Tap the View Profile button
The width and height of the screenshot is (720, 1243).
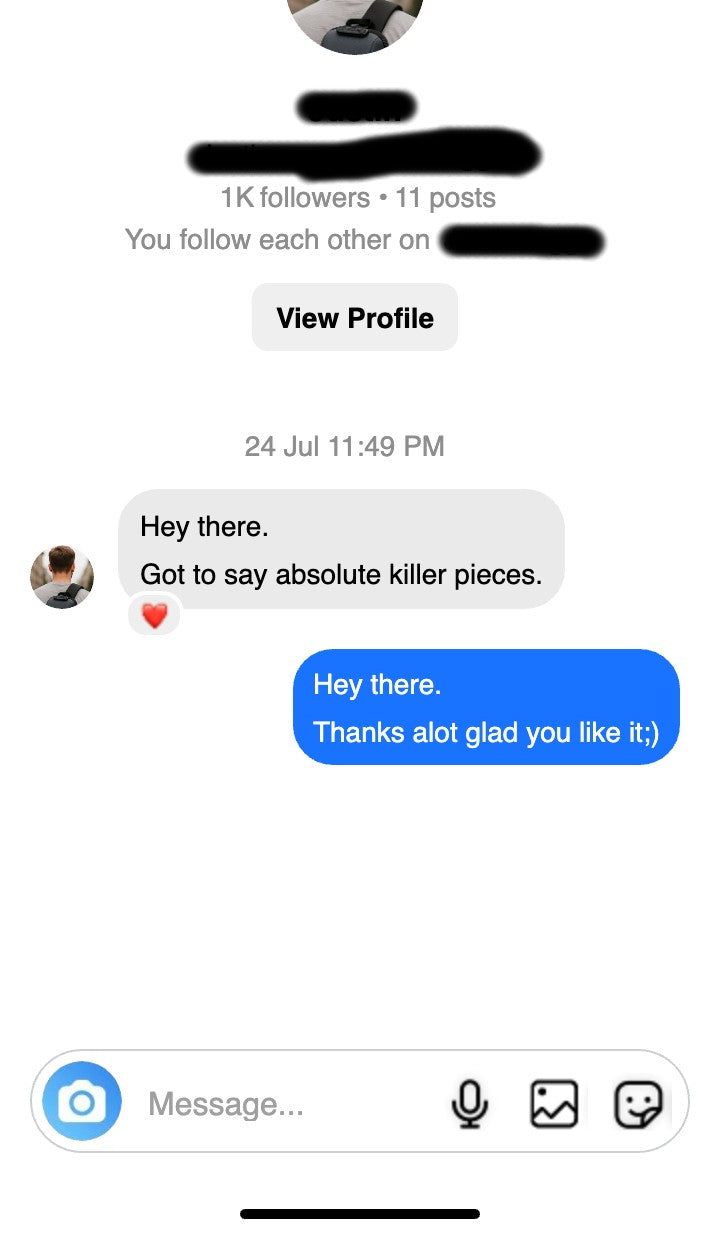pos(354,318)
